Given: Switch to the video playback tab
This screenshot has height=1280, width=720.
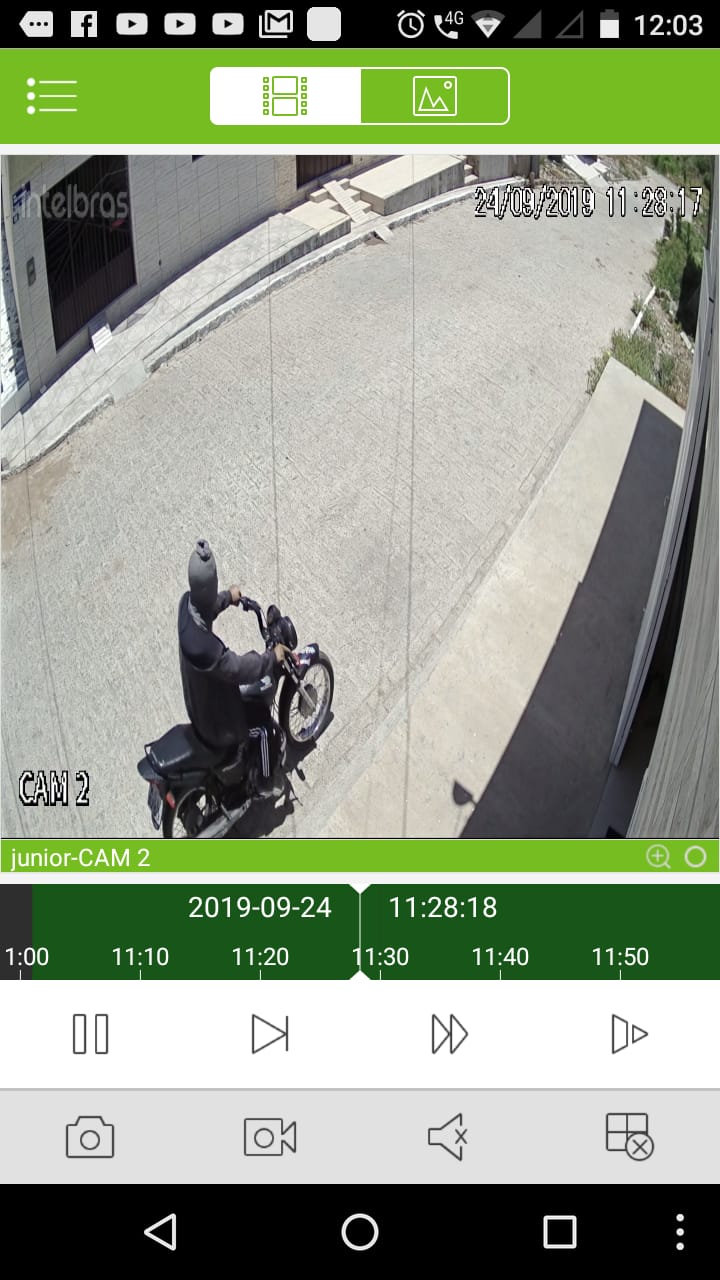Looking at the screenshot, I should tap(285, 96).
